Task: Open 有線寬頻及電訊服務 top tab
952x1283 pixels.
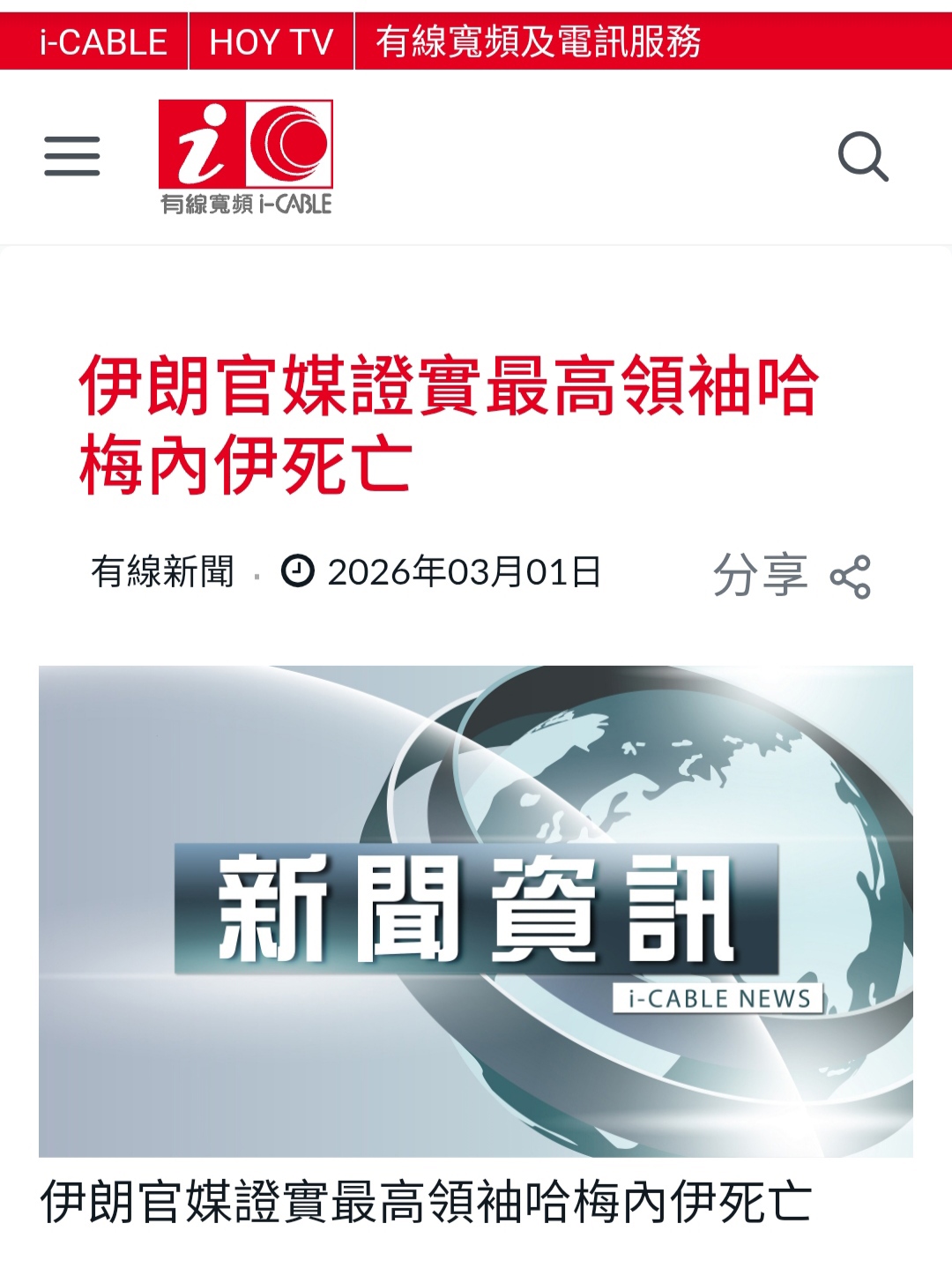Action: point(538,41)
